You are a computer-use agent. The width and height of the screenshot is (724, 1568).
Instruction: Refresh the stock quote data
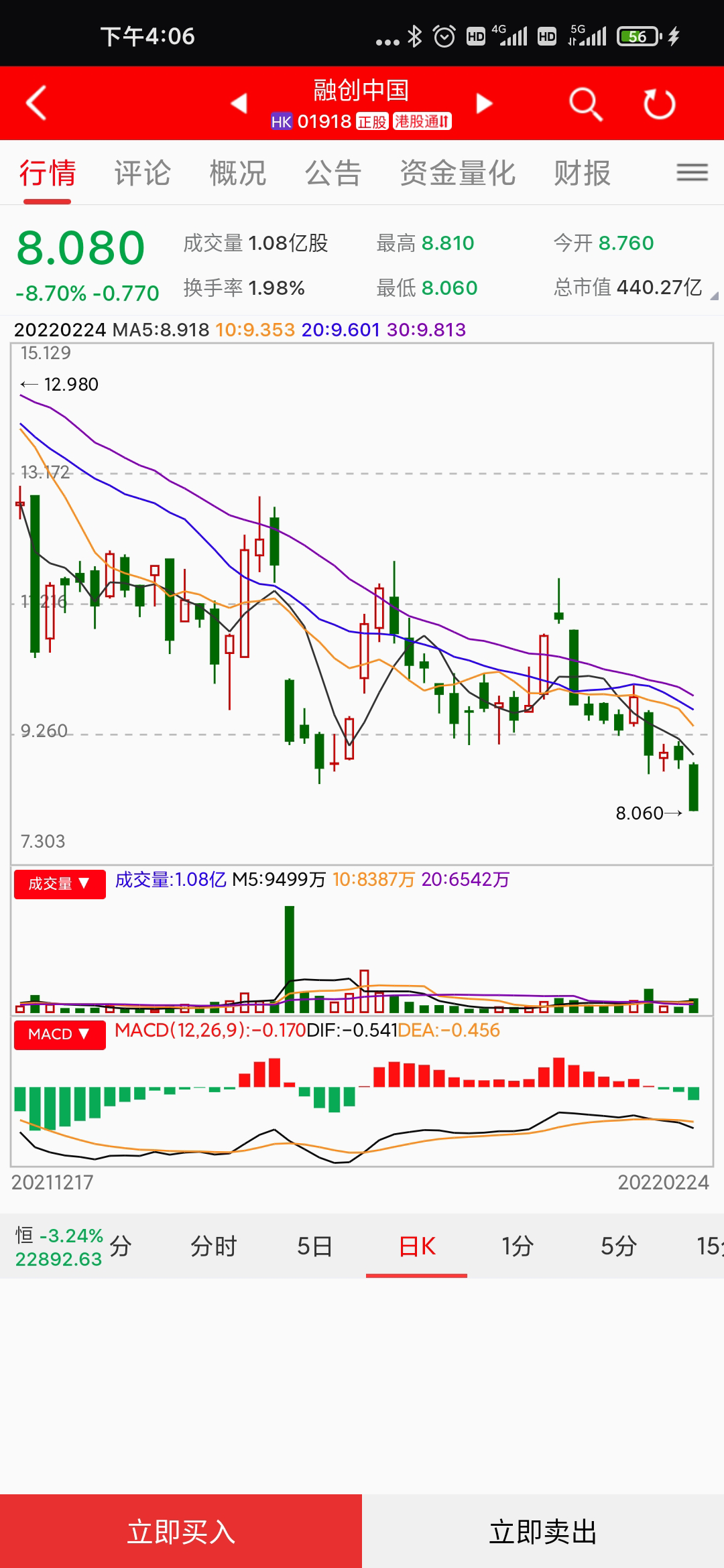pyautogui.click(x=659, y=104)
